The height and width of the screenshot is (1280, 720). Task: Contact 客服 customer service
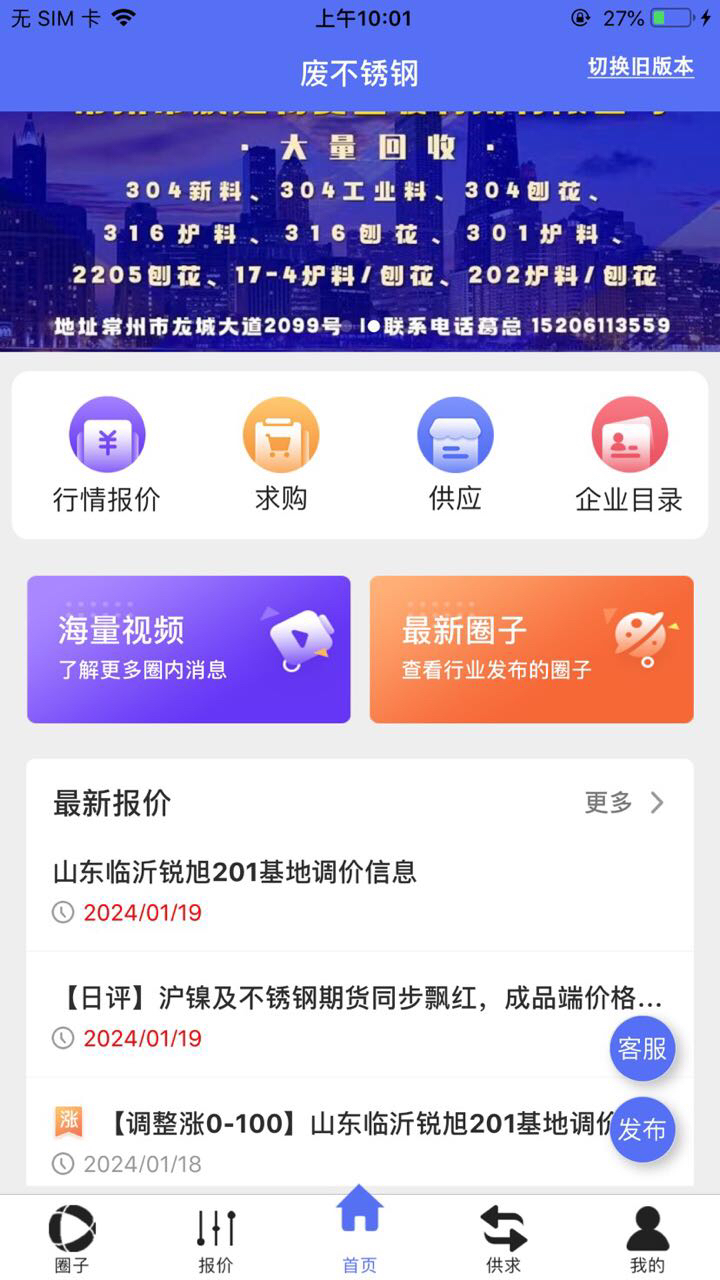click(x=642, y=1048)
